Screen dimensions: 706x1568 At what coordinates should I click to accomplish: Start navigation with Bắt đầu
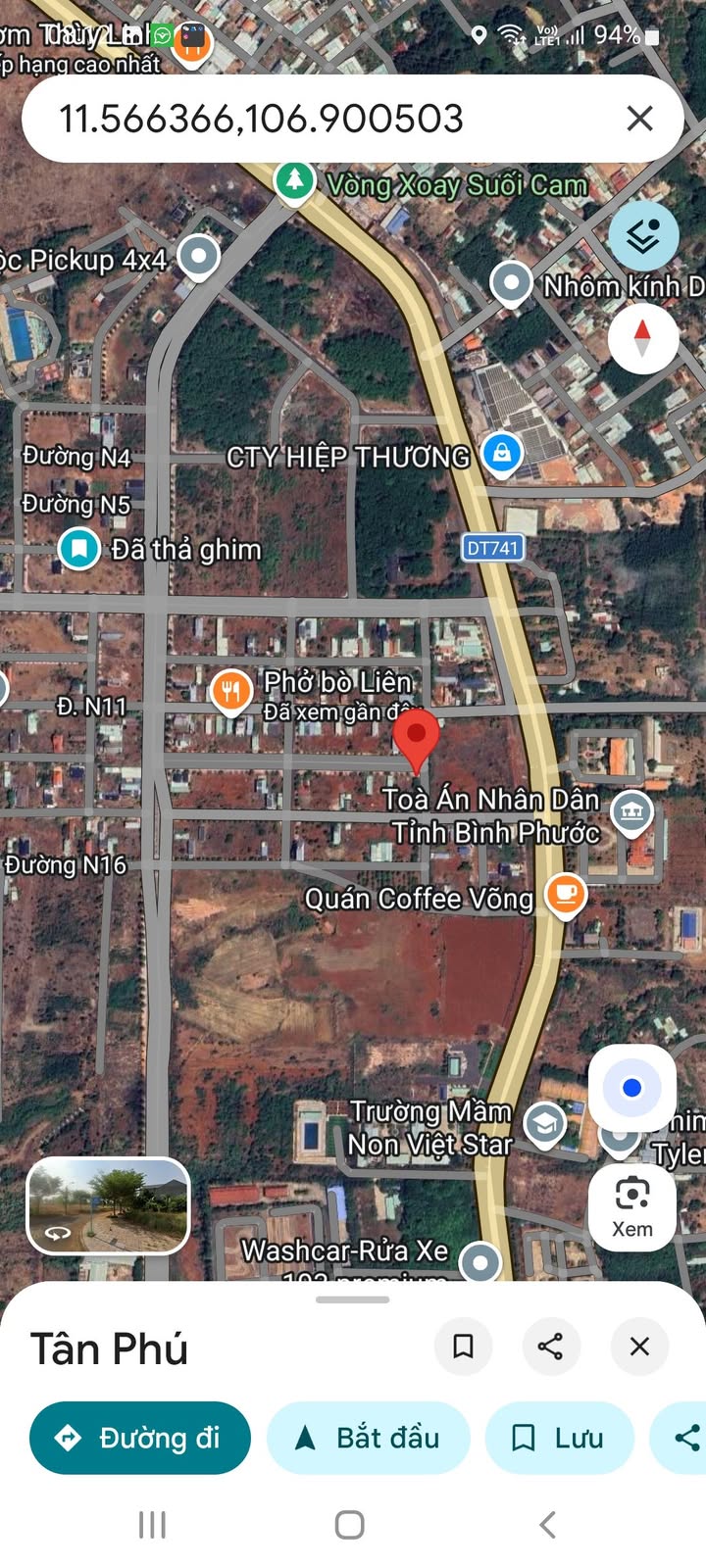369,1438
